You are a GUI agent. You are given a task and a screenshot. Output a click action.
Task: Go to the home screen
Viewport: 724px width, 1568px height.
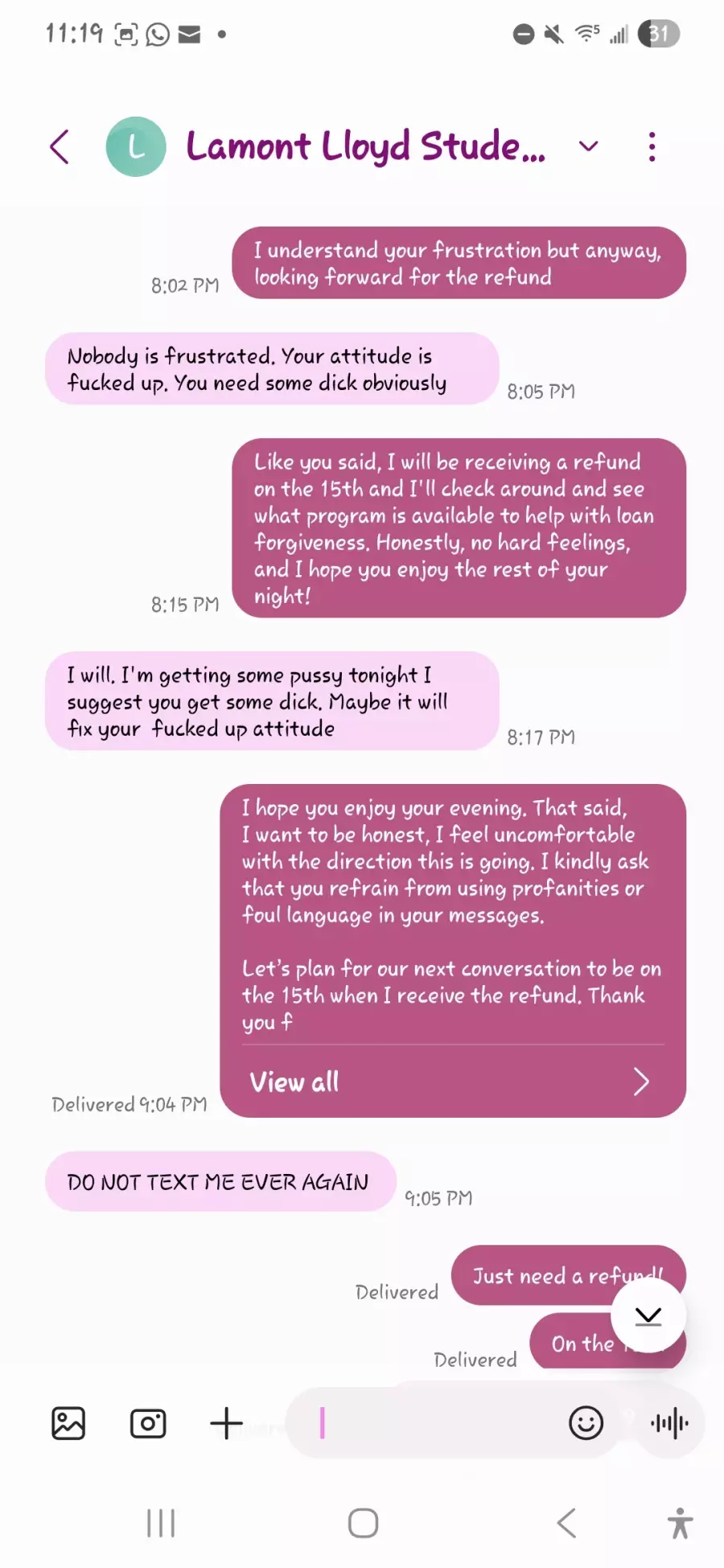click(363, 1523)
